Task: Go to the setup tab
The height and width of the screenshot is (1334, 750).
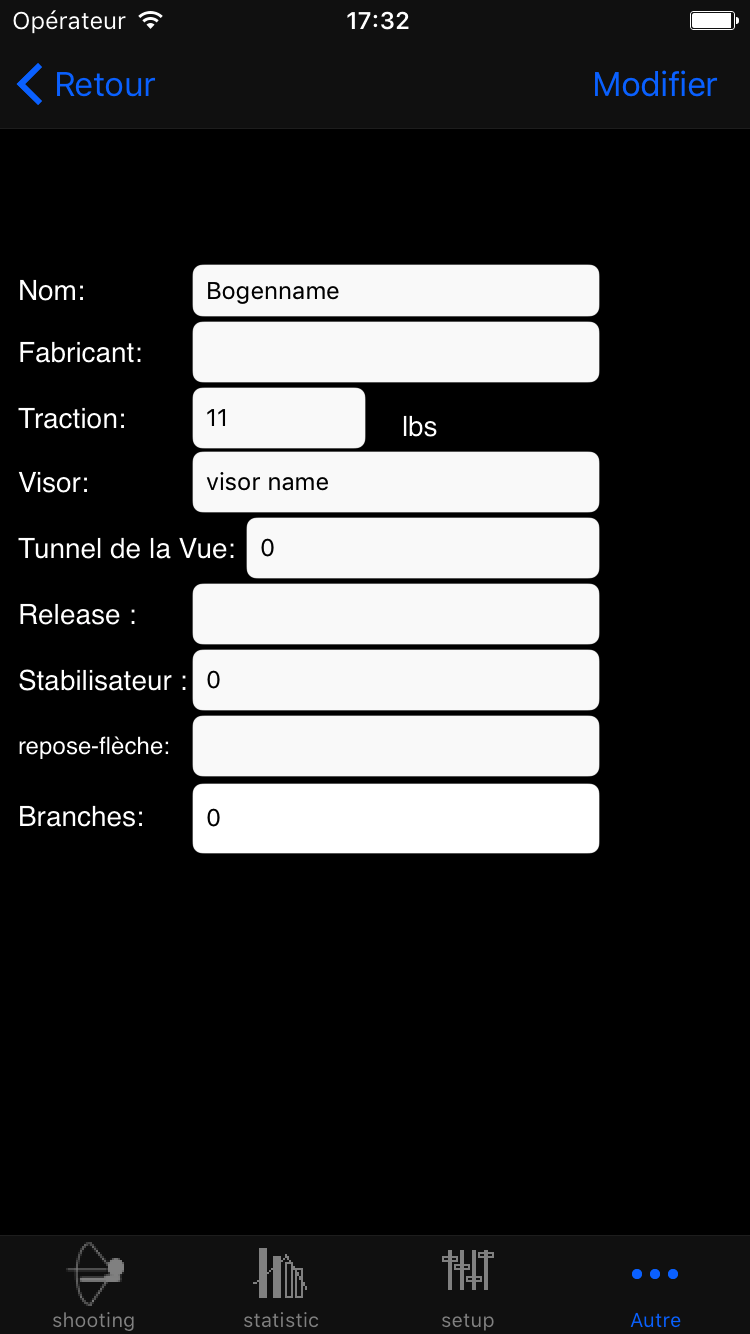Action: [x=468, y=1285]
